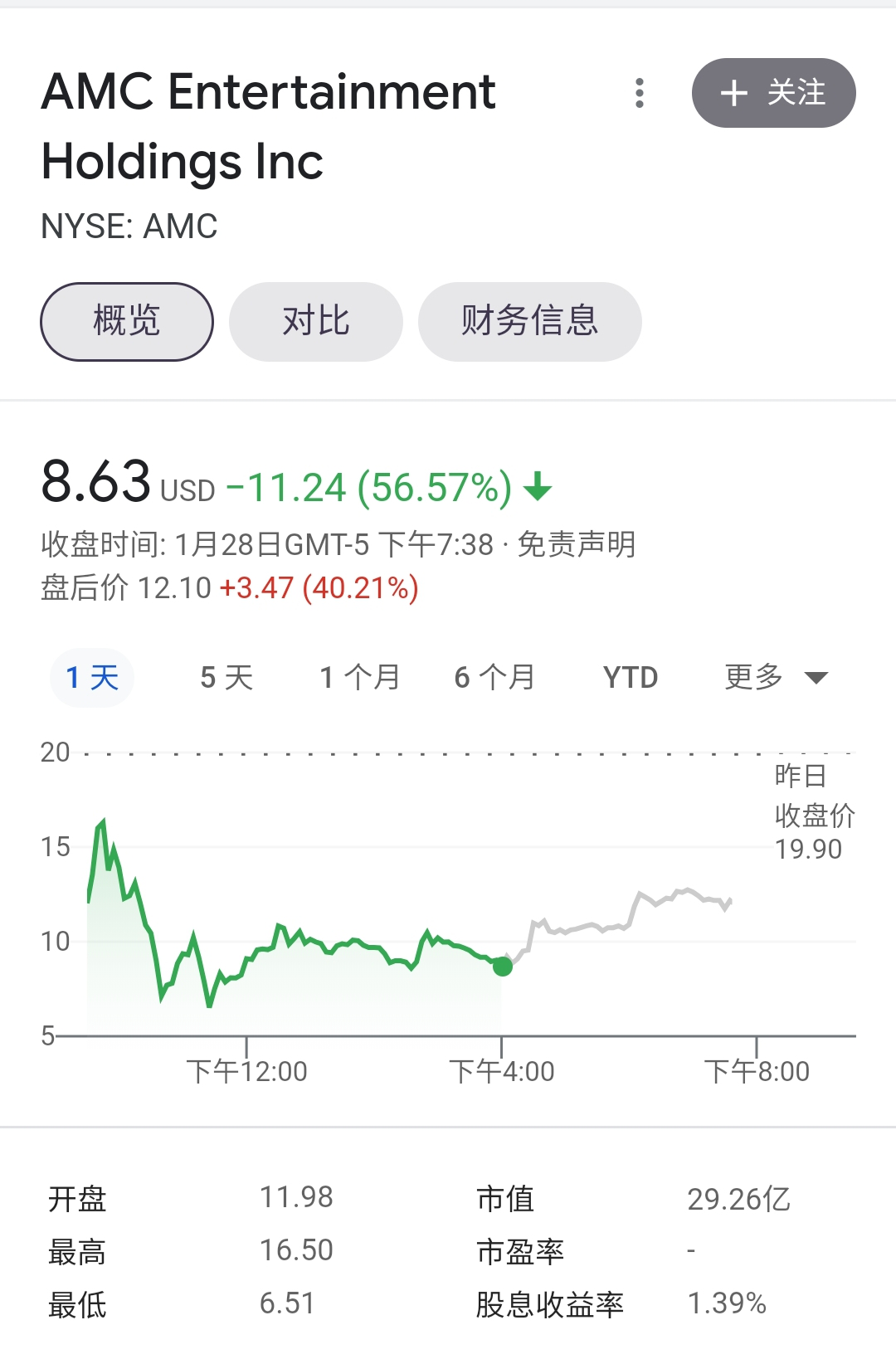Switch chart to 5 天 range

[x=226, y=678]
